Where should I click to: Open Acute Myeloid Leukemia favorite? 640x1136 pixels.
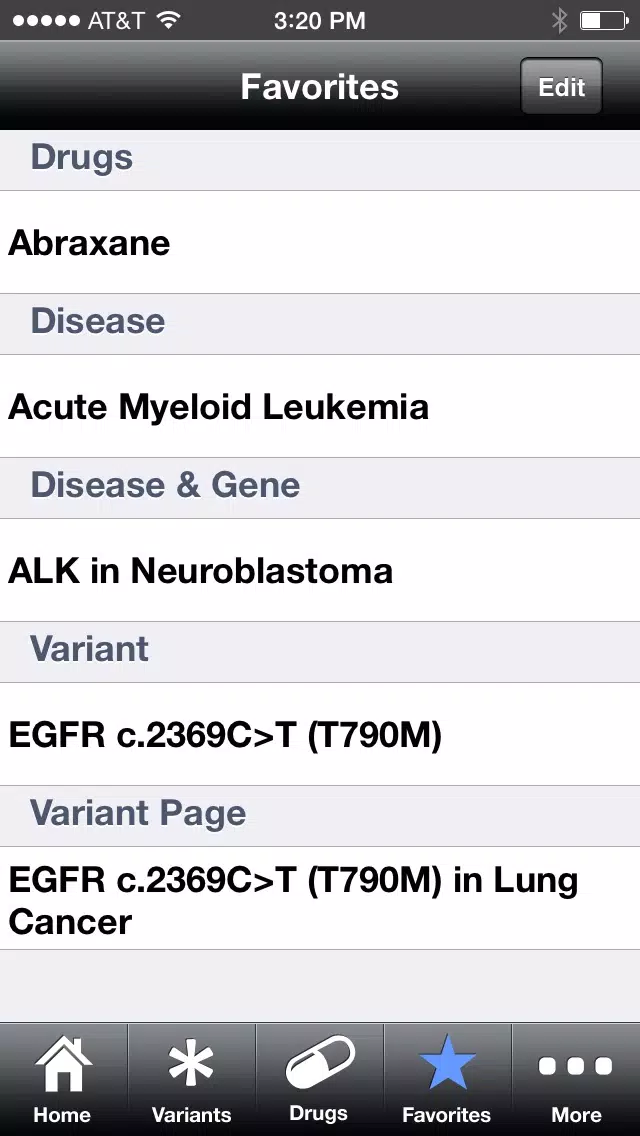[x=320, y=406]
